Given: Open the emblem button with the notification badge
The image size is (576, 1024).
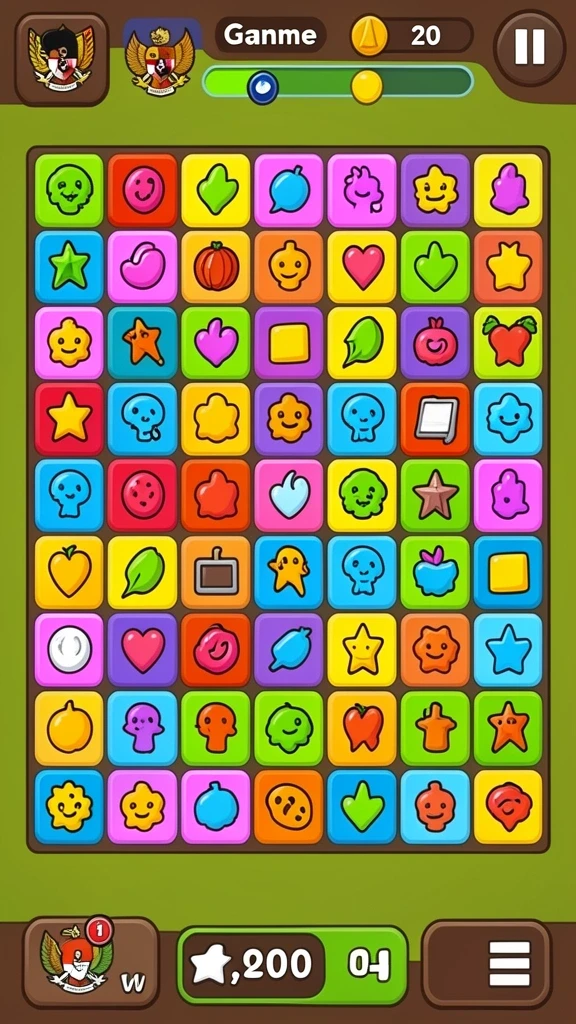Looking at the screenshot, I should (x=91, y=963).
